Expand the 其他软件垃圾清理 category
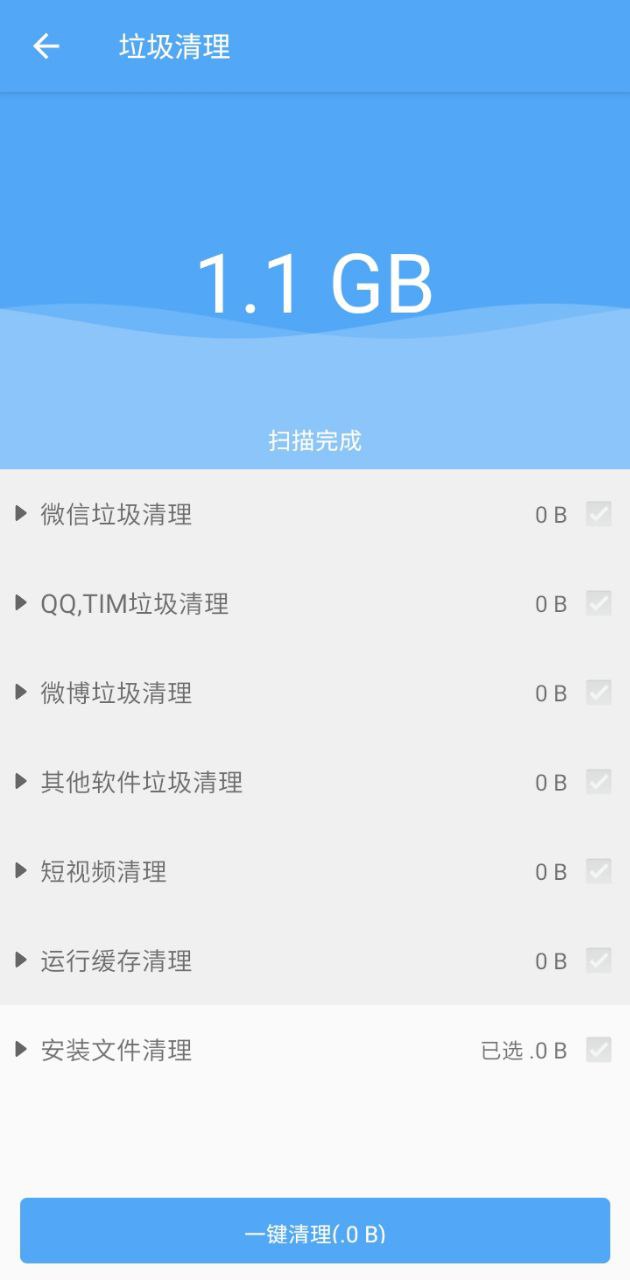Screen dimensions: 630x1280 pos(21,782)
